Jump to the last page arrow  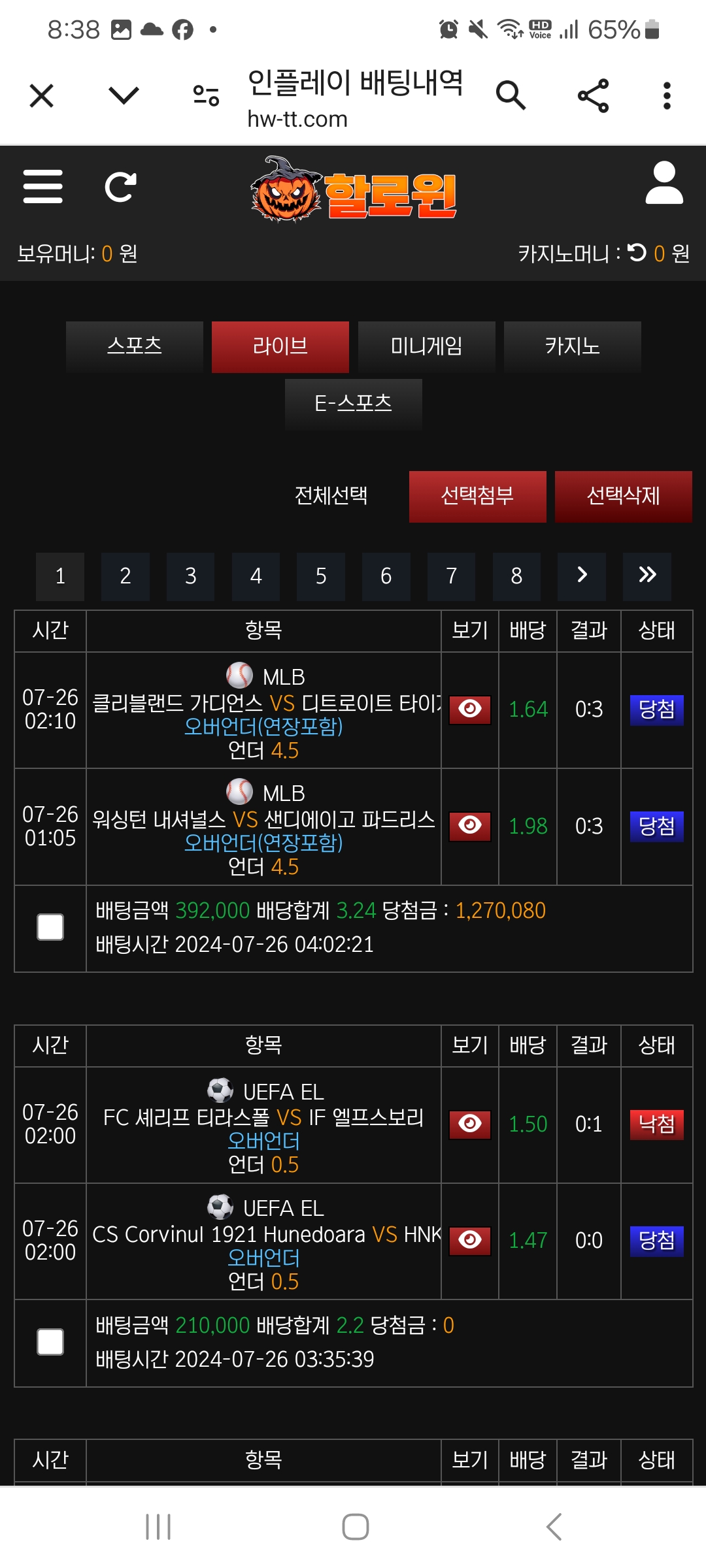click(x=647, y=576)
